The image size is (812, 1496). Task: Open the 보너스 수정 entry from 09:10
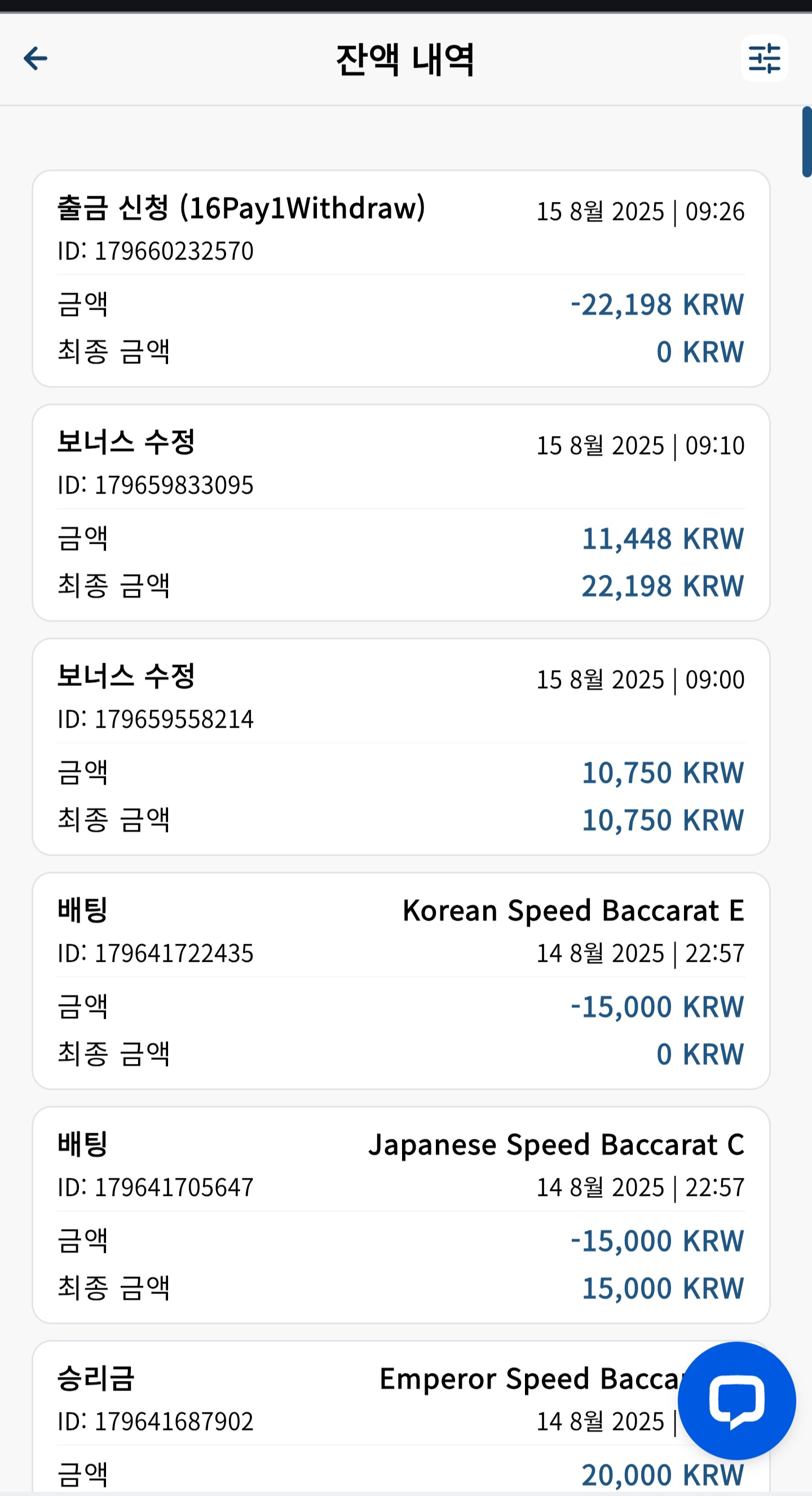point(401,513)
